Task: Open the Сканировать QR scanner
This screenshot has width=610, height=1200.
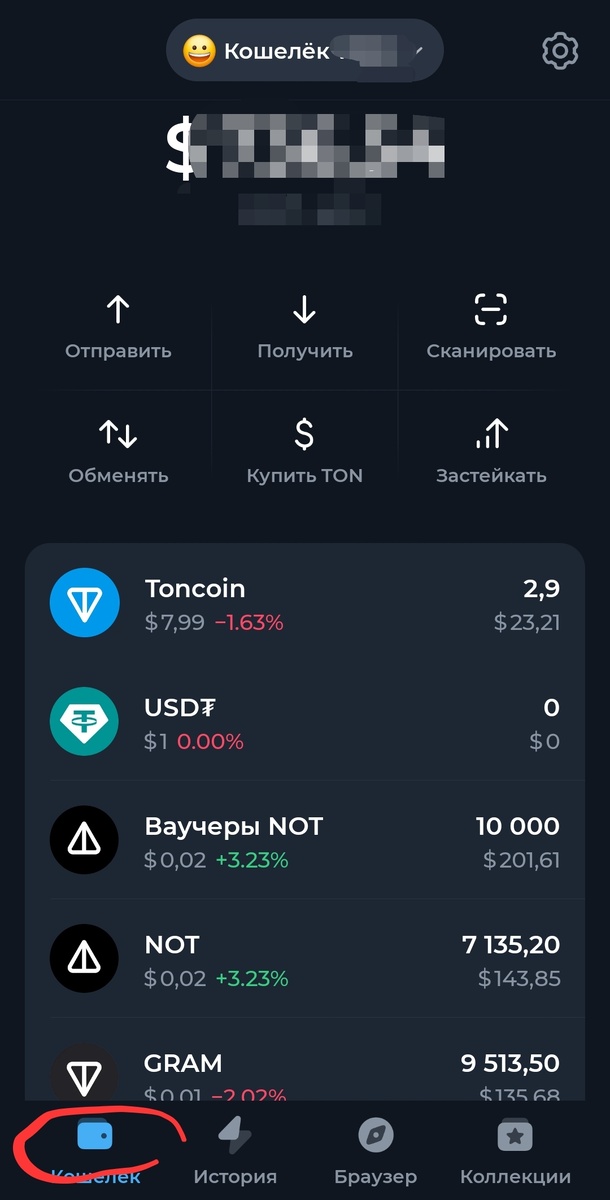Action: [x=491, y=328]
